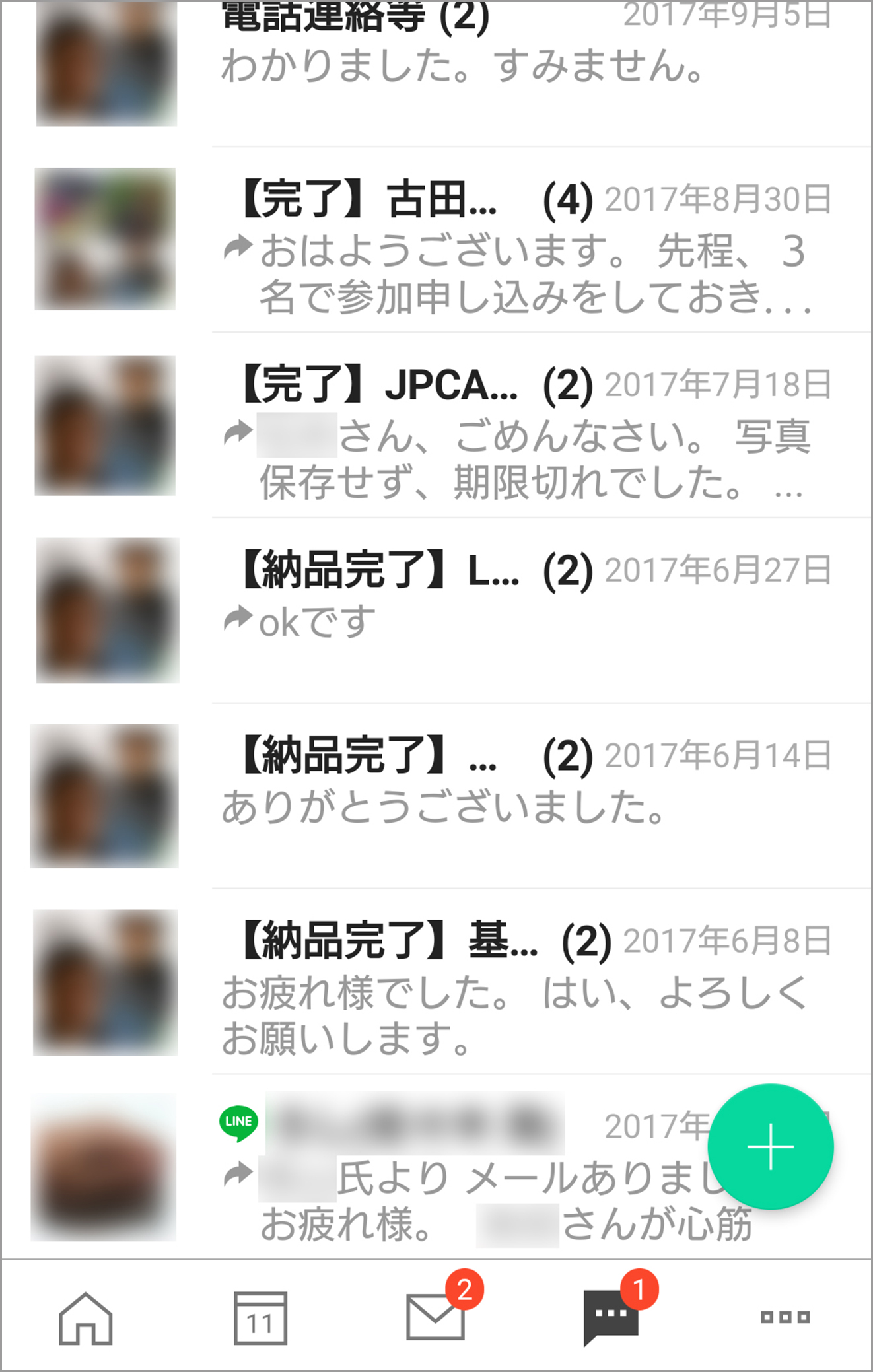Image resolution: width=873 pixels, height=1372 pixels.
Task: Start a new talk with the plus button
Action: 770,1147
